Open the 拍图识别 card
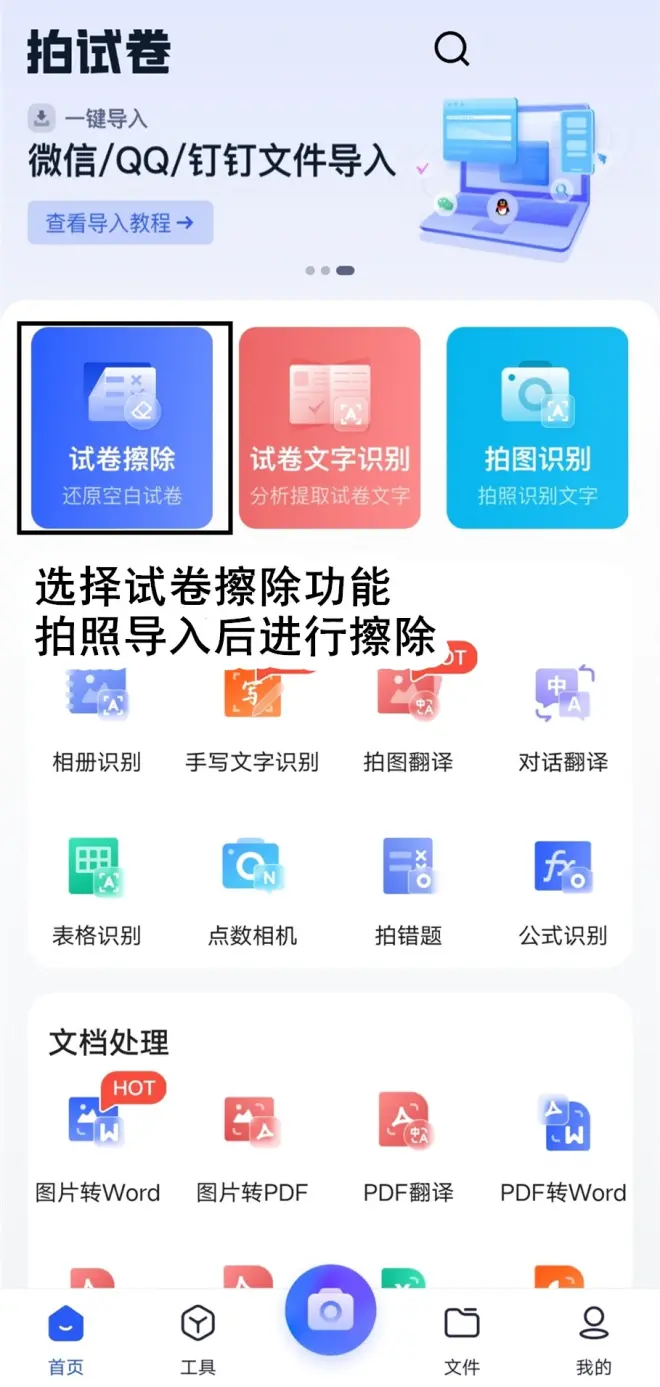Viewport: 660px width, 1387px height. 537,427
